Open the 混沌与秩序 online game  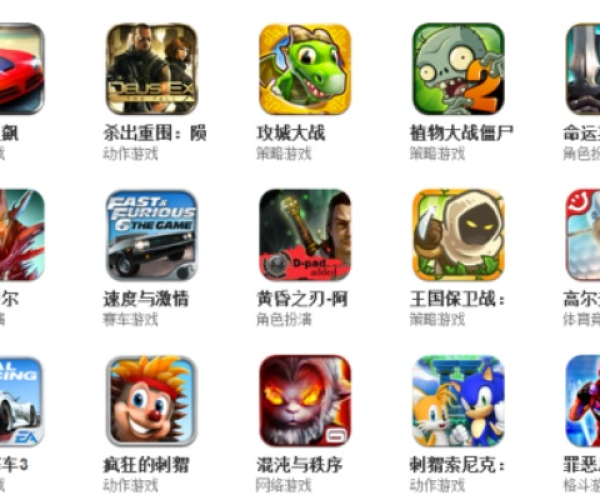pyautogui.click(x=305, y=401)
